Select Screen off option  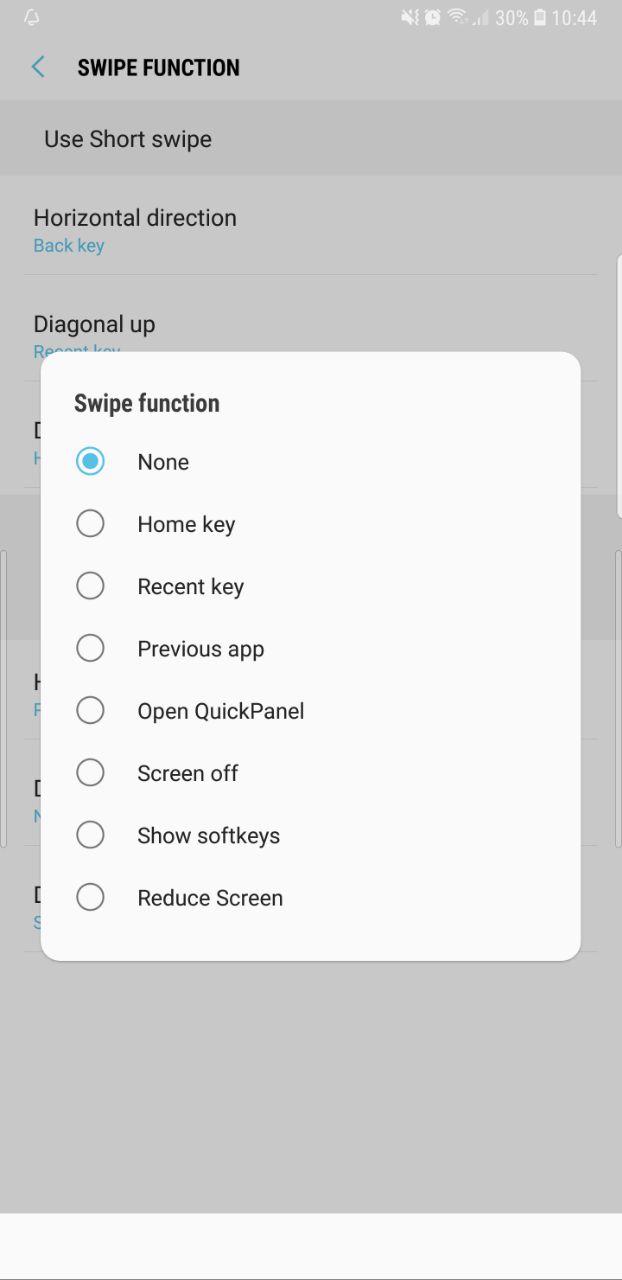(x=310, y=773)
